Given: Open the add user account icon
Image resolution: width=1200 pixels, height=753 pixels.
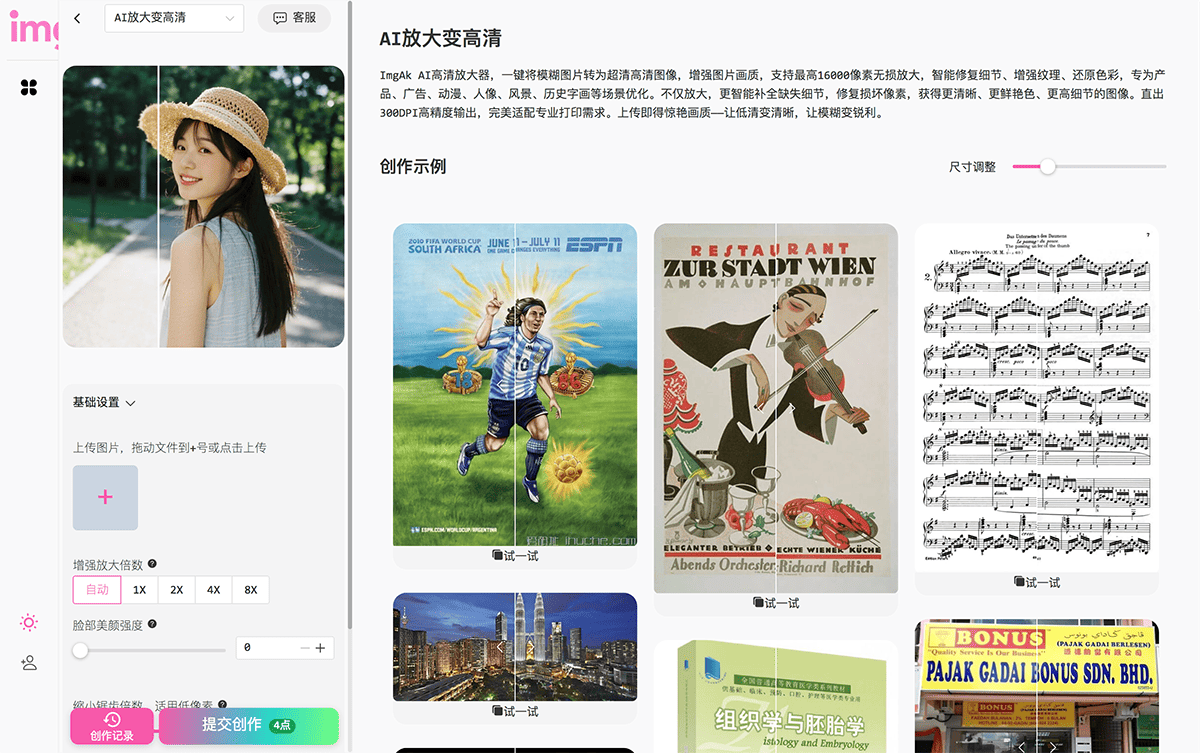Looking at the screenshot, I should click(x=29, y=662).
